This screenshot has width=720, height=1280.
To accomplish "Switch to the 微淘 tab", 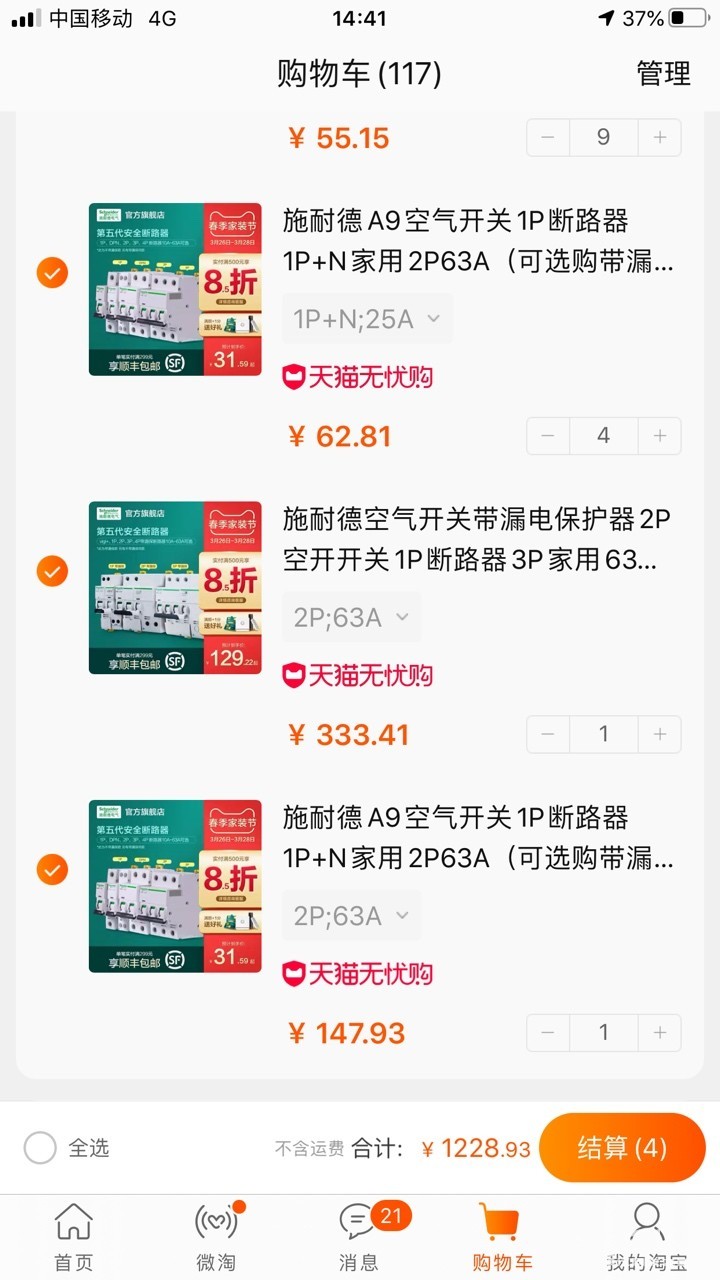I will [x=216, y=1237].
